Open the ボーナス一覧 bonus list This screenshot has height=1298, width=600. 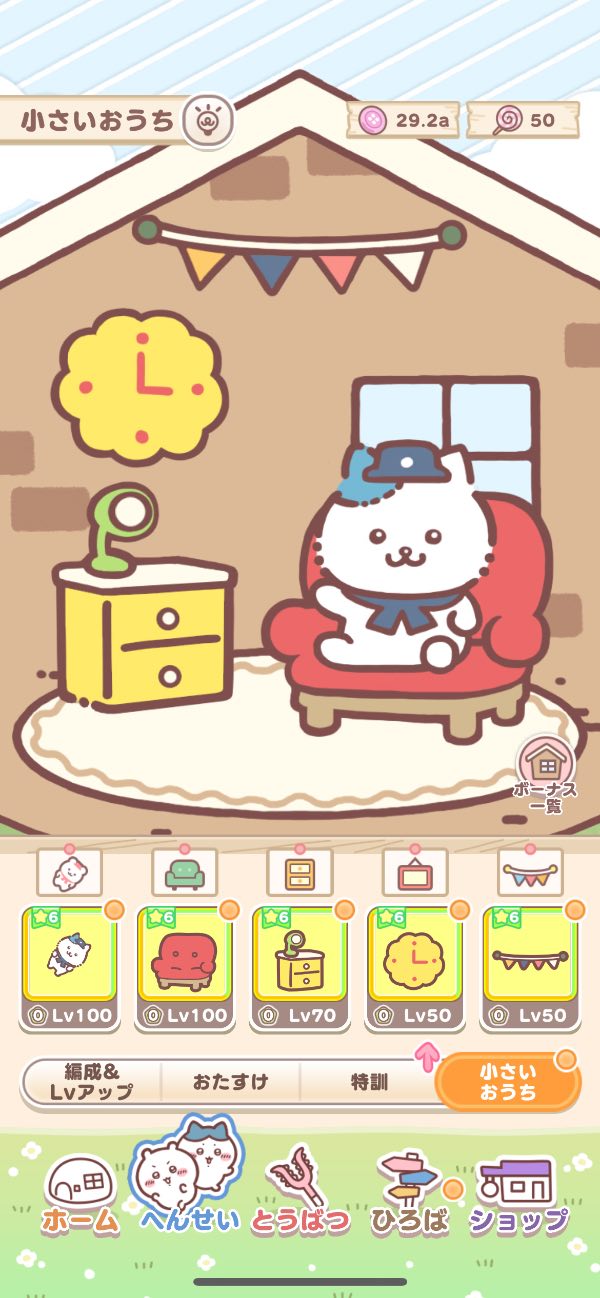pos(546,774)
